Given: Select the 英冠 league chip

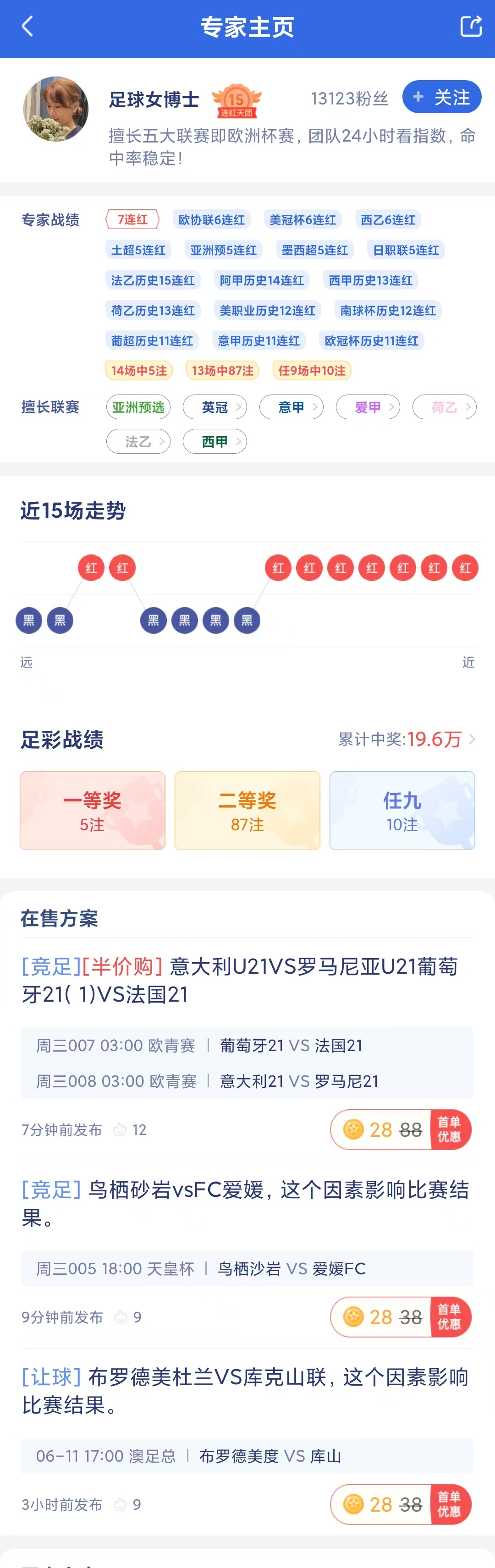Looking at the screenshot, I should [214, 407].
